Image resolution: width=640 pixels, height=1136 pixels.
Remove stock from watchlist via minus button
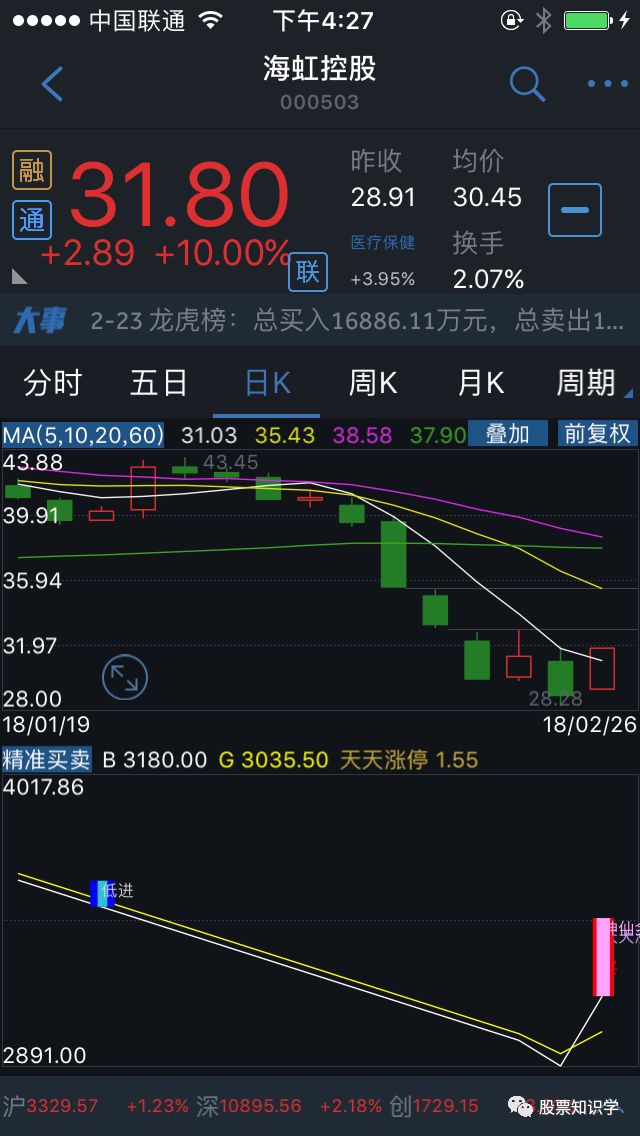574,210
